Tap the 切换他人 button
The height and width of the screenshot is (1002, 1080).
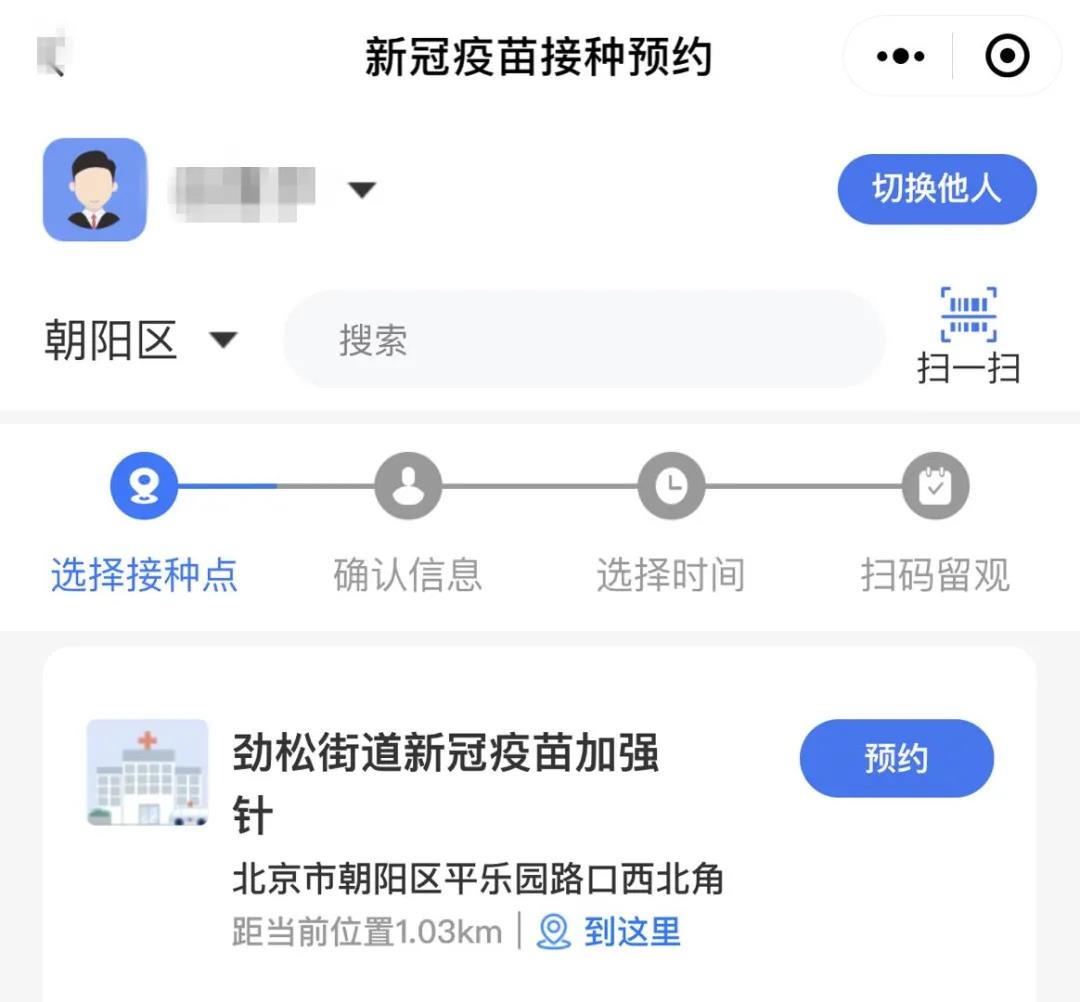pyautogui.click(x=936, y=189)
